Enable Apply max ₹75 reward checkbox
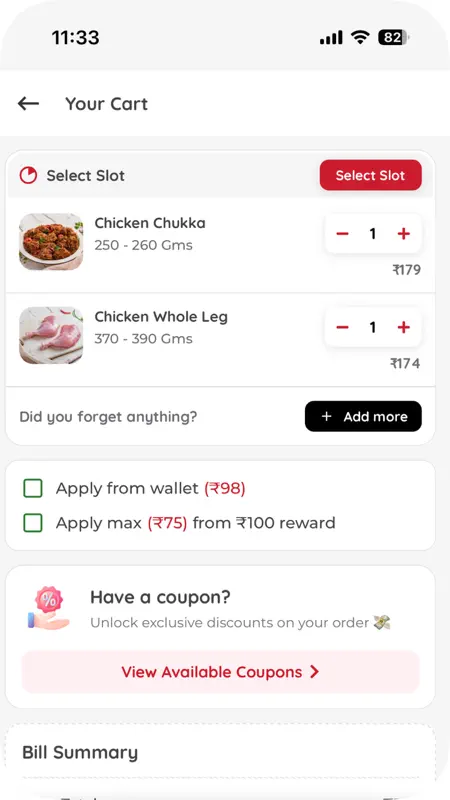450x800 pixels. point(33,523)
